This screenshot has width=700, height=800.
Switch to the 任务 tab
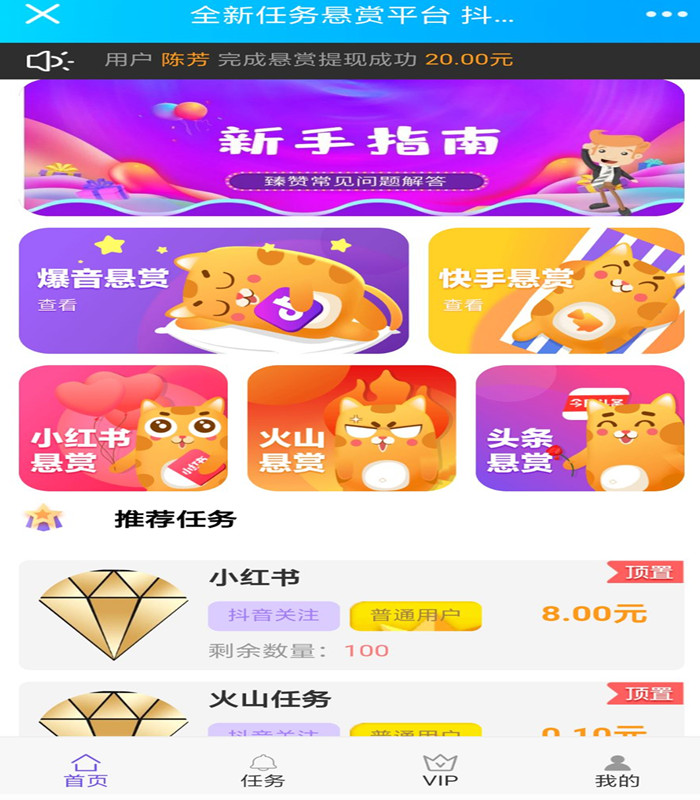[x=263, y=771]
